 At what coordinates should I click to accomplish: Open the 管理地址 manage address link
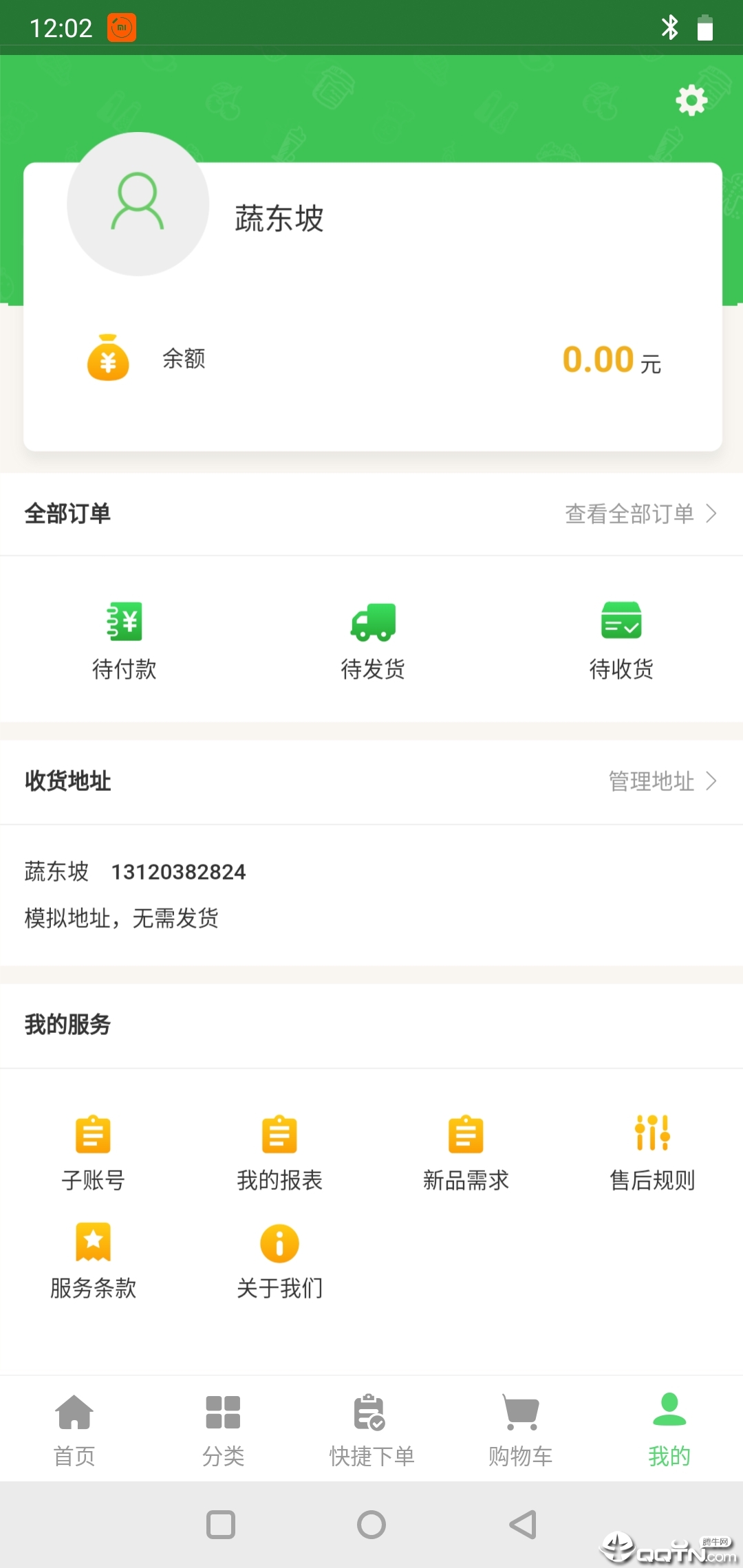click(650, 781)
